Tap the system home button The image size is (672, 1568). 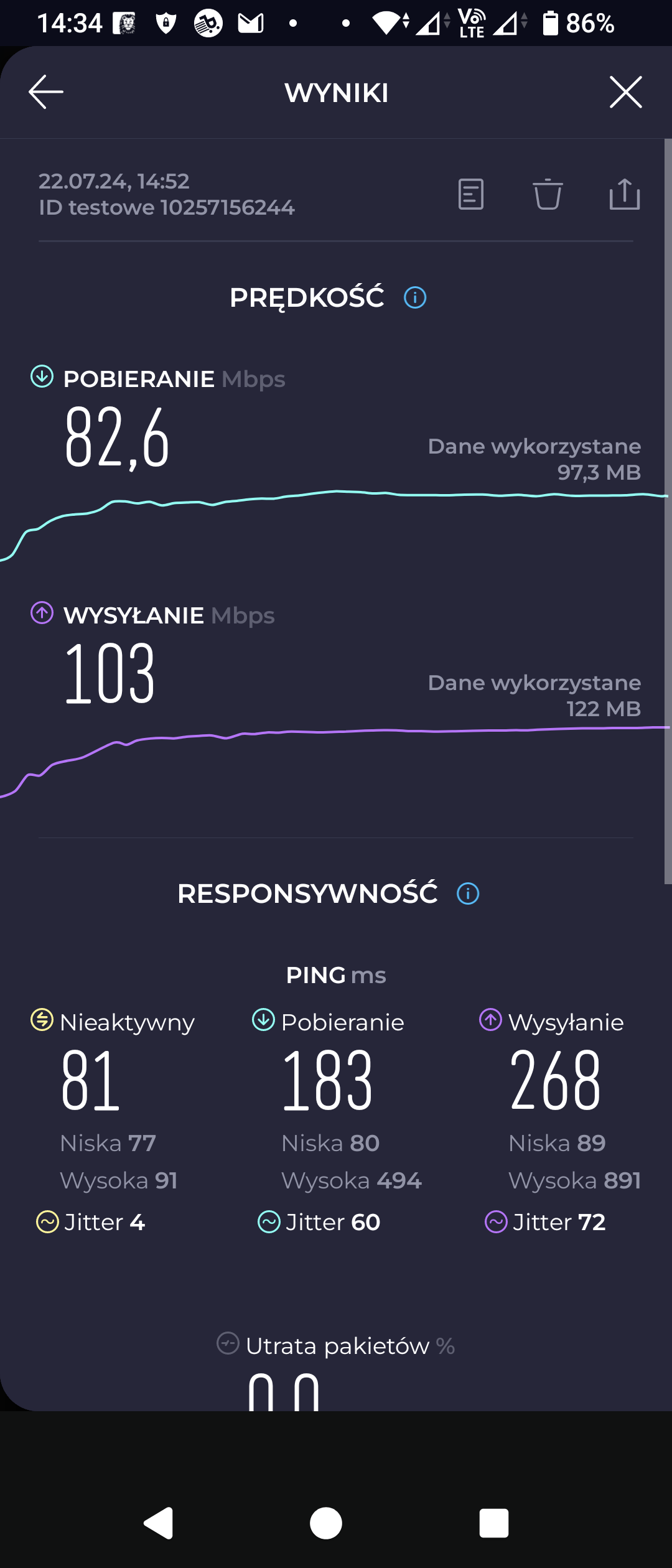pyautogui.click(x=326, y=1524)
